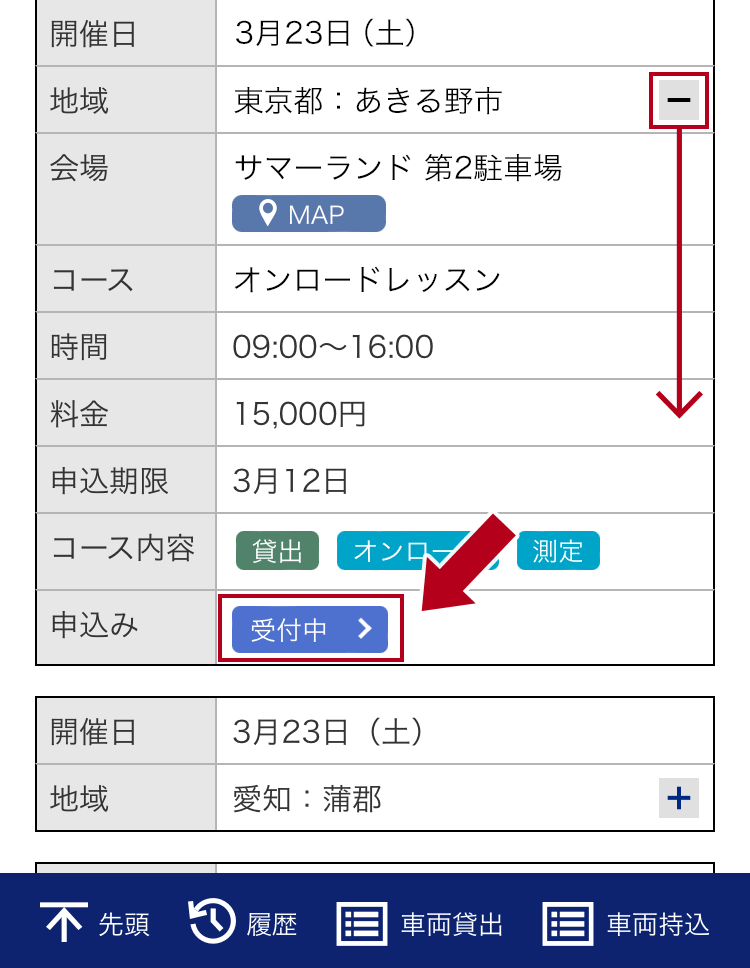Tap the 受付中 application button
Screen dimensions: 750x968
tap(310, 629)
